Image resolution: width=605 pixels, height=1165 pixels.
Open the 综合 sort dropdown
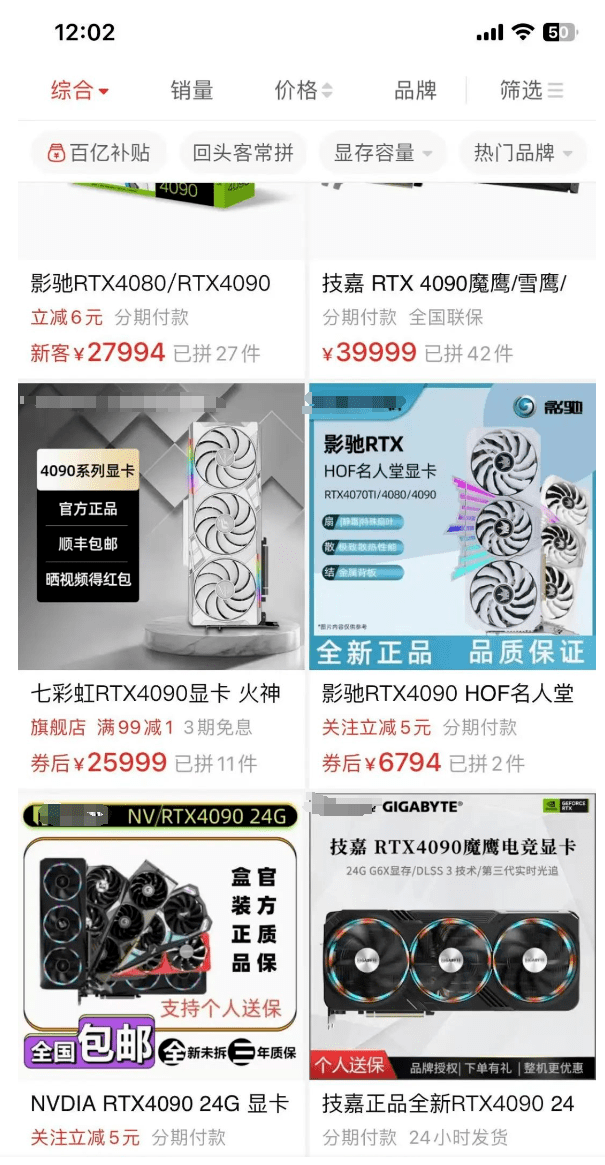pyautogui.click(x=79, y=90)
